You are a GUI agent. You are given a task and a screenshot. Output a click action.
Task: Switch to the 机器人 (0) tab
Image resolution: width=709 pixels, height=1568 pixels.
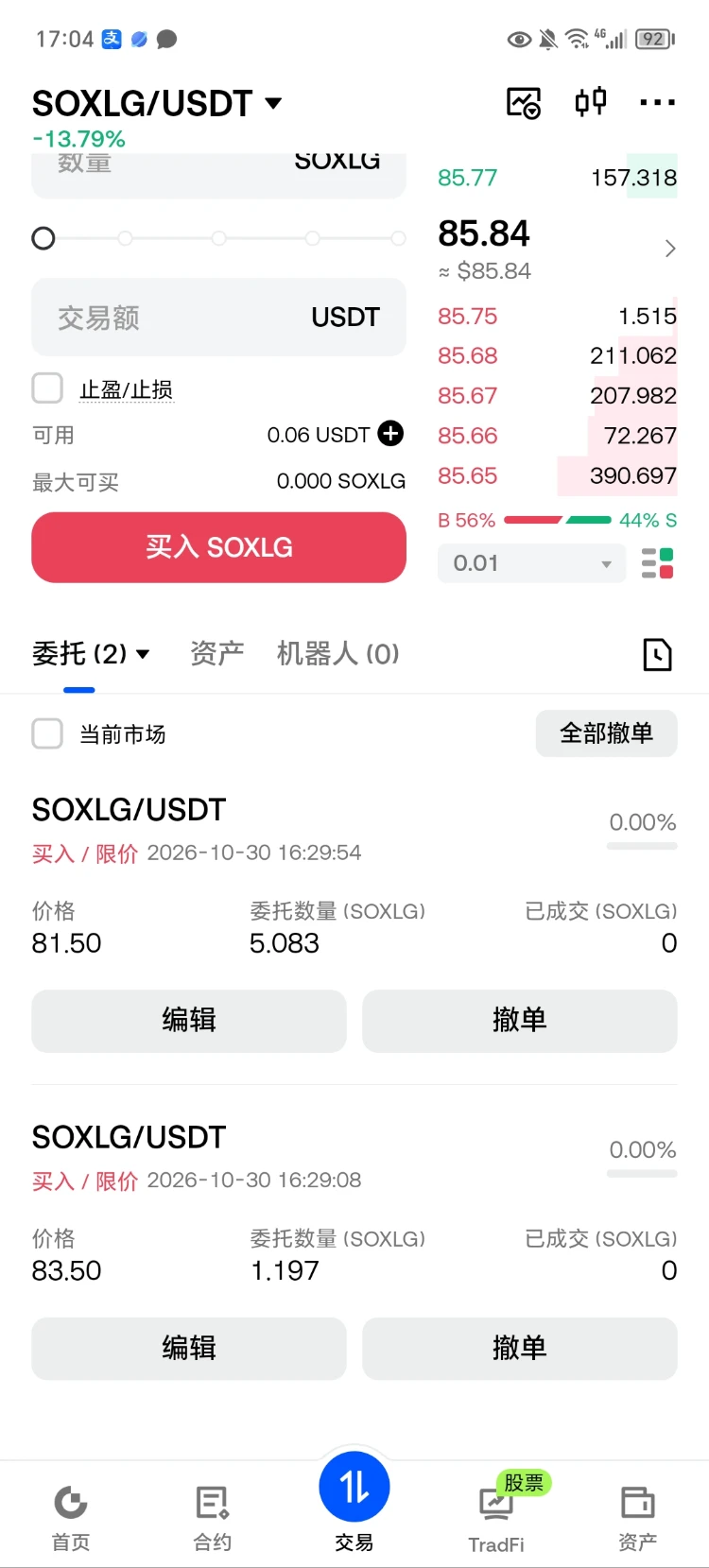[x=337, y=653]
